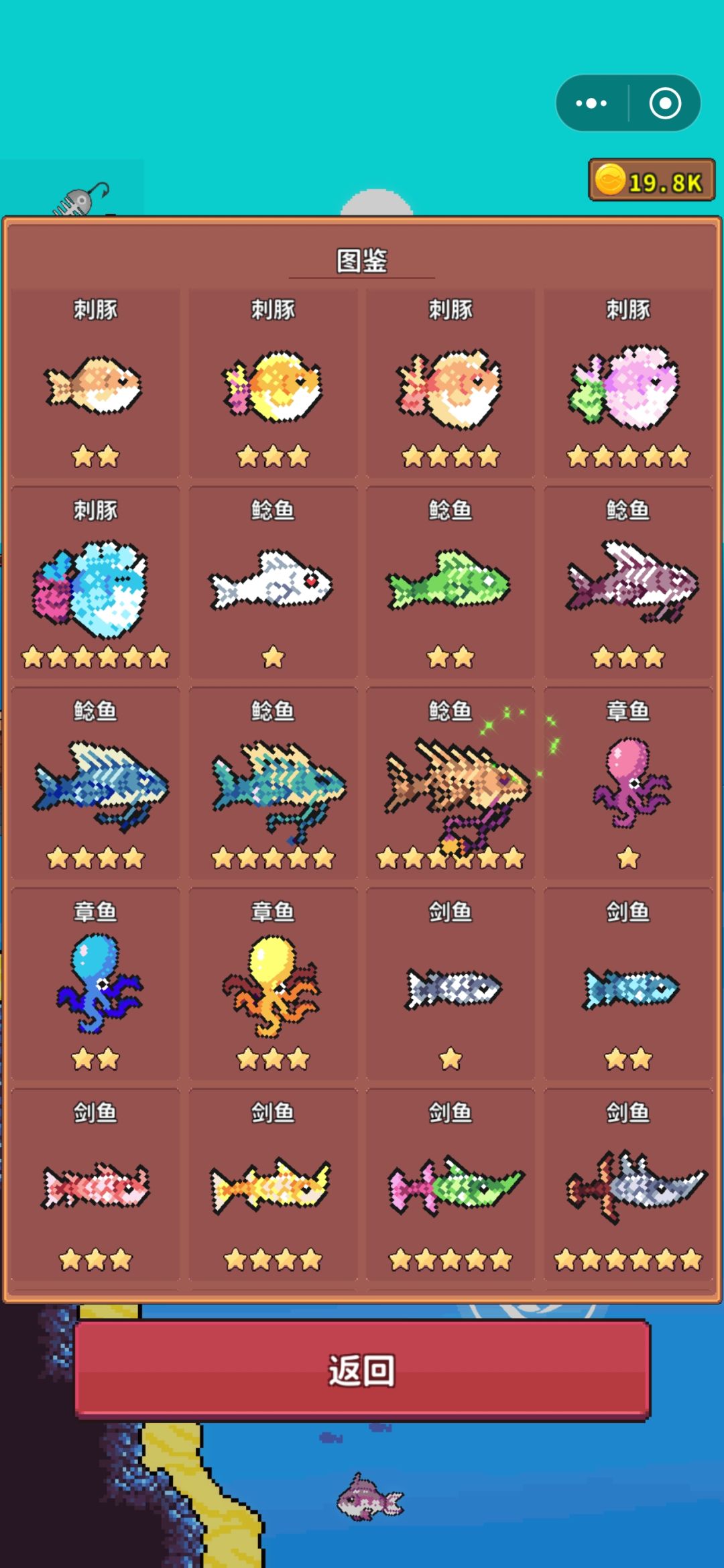Select the one-star grey 剑鱼 card
The image size is (724, 1568).
click(450, 985)
